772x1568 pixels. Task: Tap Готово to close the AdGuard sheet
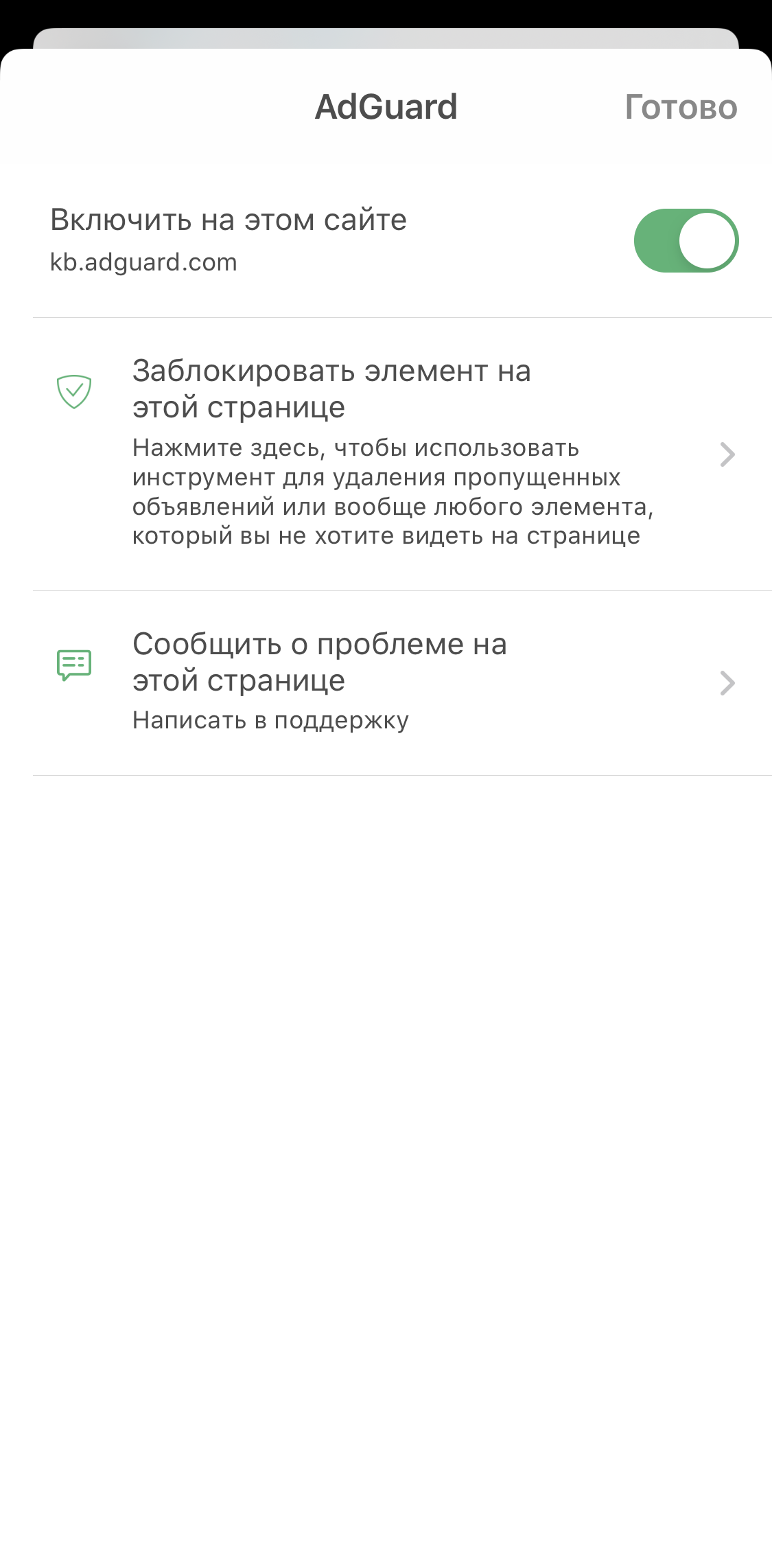pos(680,107)
